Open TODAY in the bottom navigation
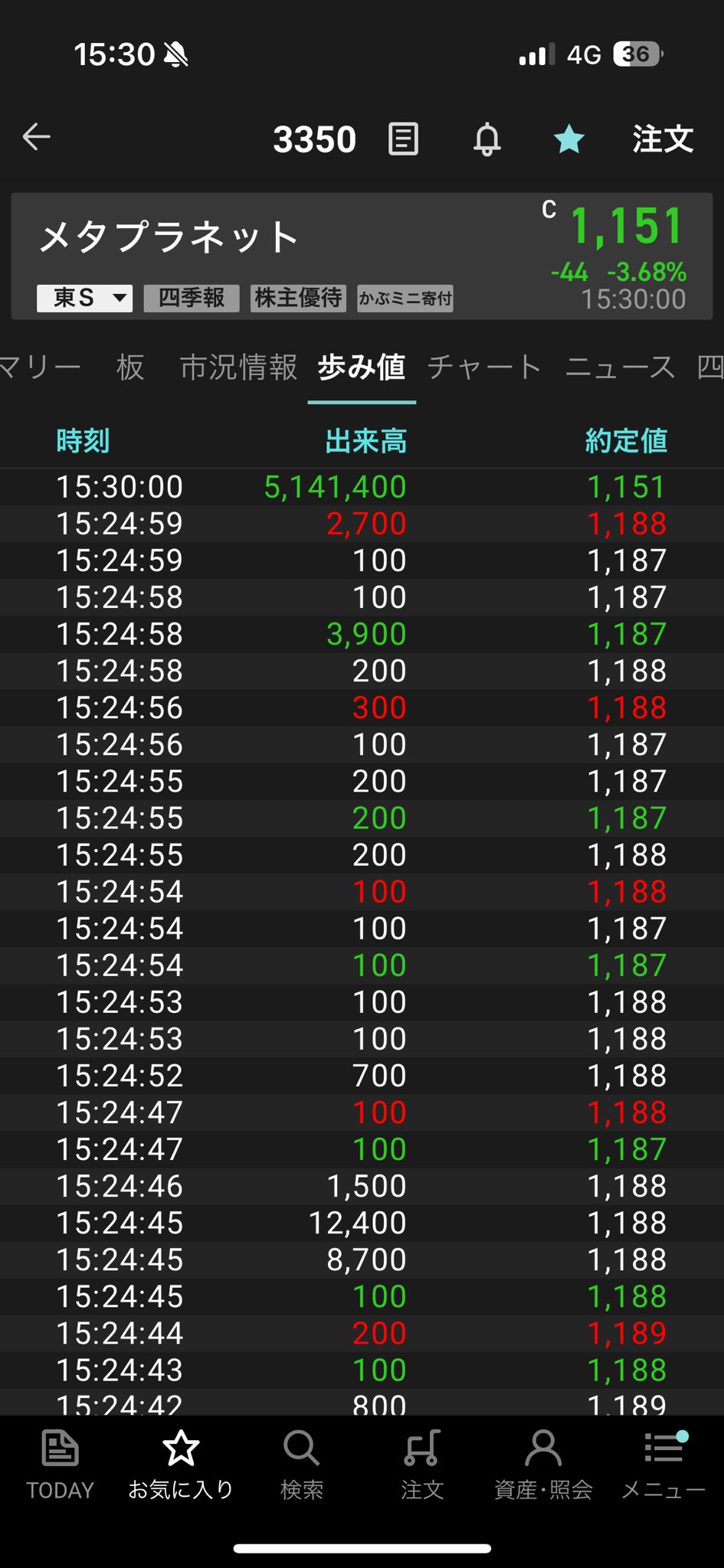This screenshot has width=724, height=1568. click(60, 1465)
